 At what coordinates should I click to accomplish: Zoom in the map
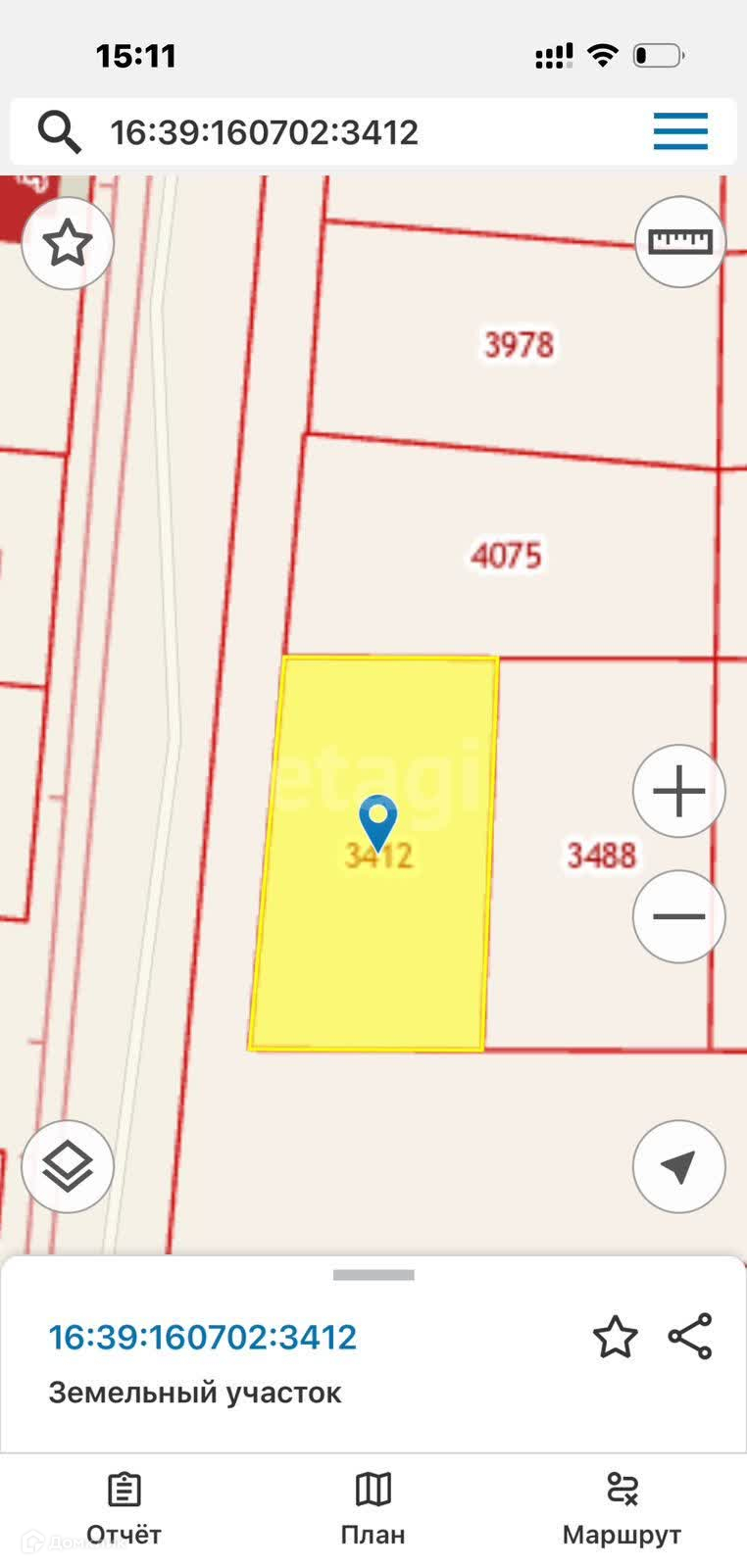[678, 791]
